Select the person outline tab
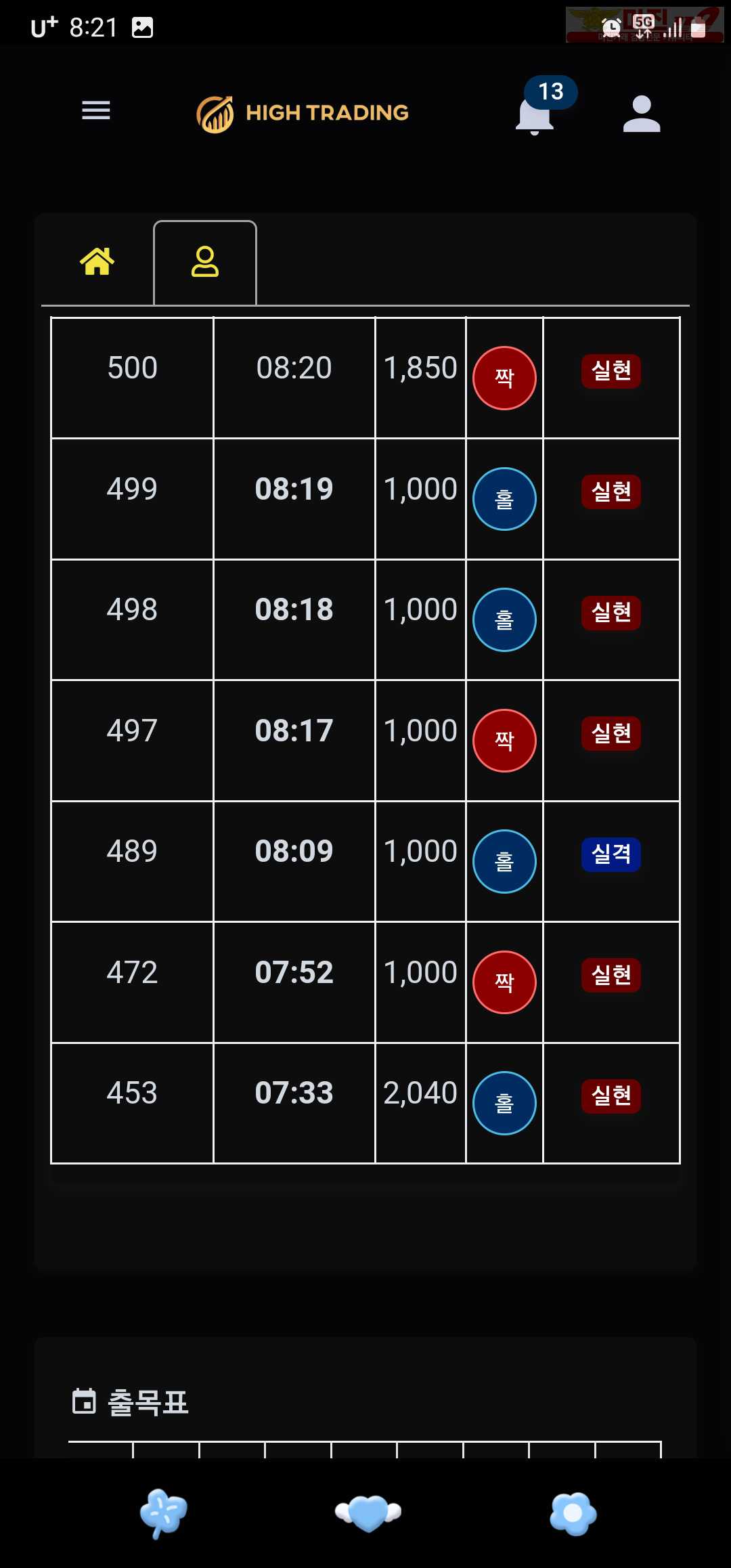The image size is (731, 1568). point(205,262)
